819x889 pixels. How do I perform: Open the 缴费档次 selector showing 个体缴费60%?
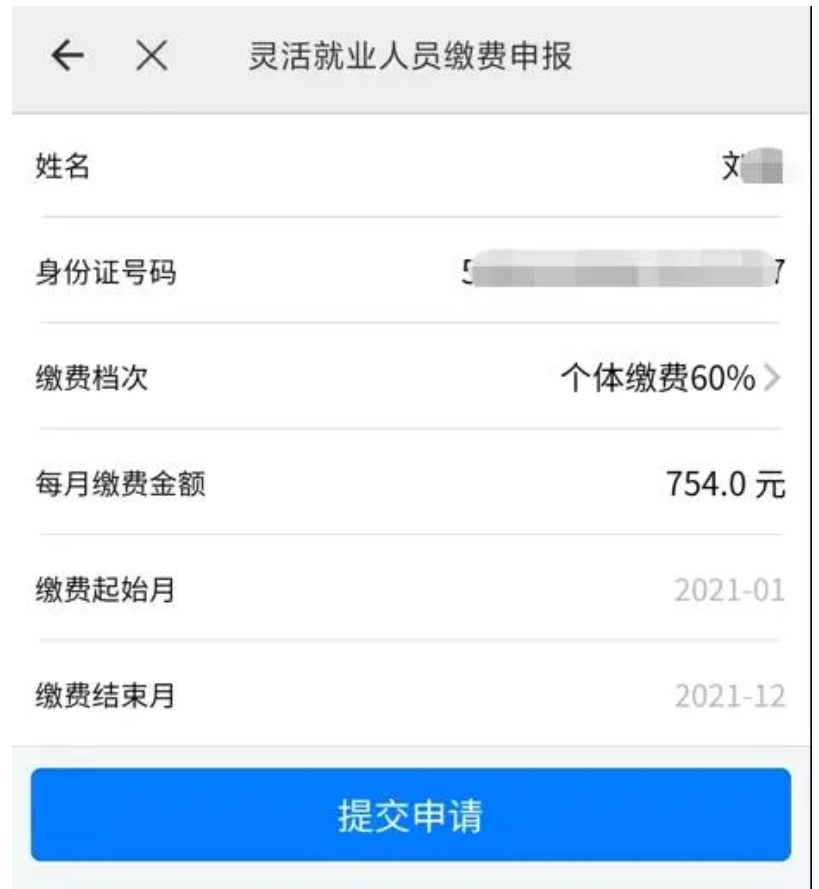pos(668,378)
